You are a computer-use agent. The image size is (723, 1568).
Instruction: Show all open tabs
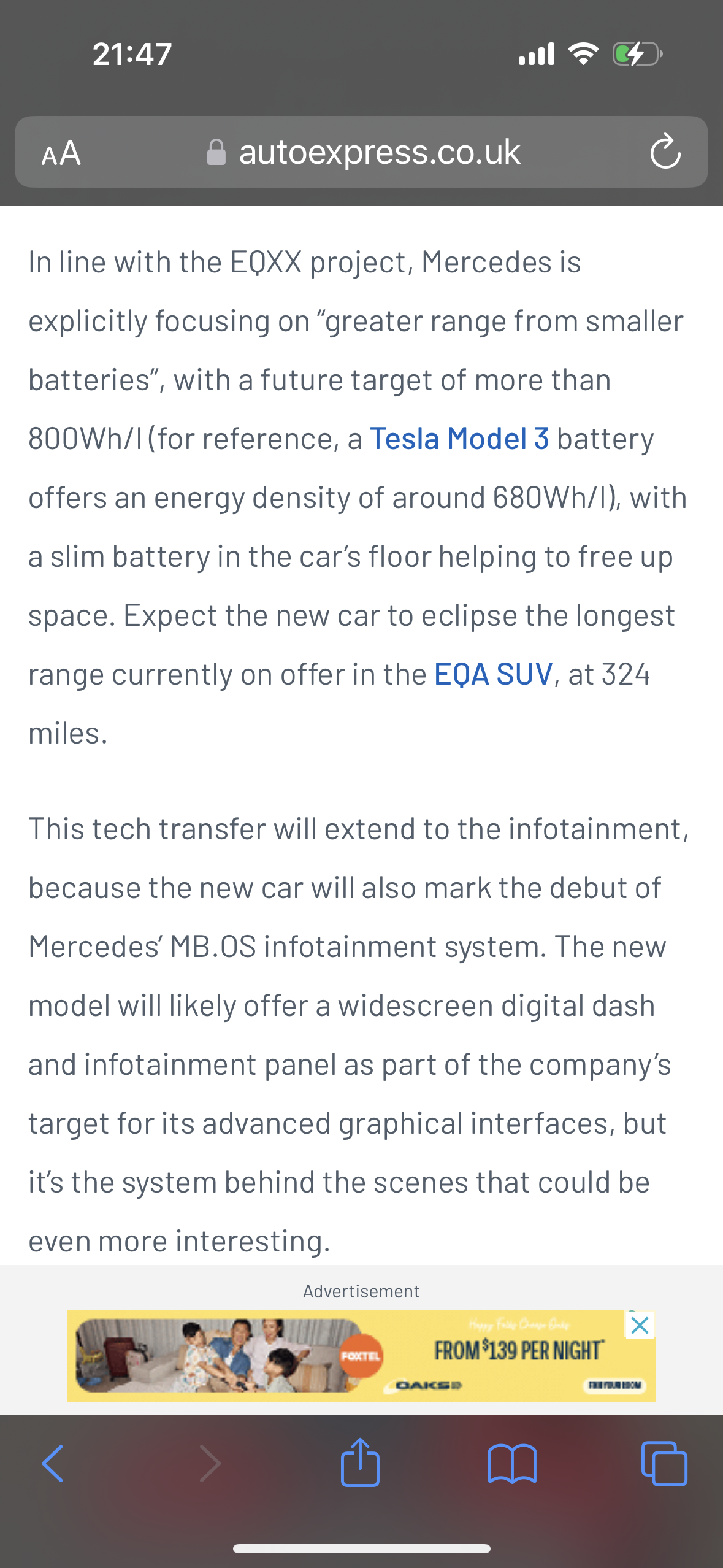pyautogui.click(x=664, y=1464)
